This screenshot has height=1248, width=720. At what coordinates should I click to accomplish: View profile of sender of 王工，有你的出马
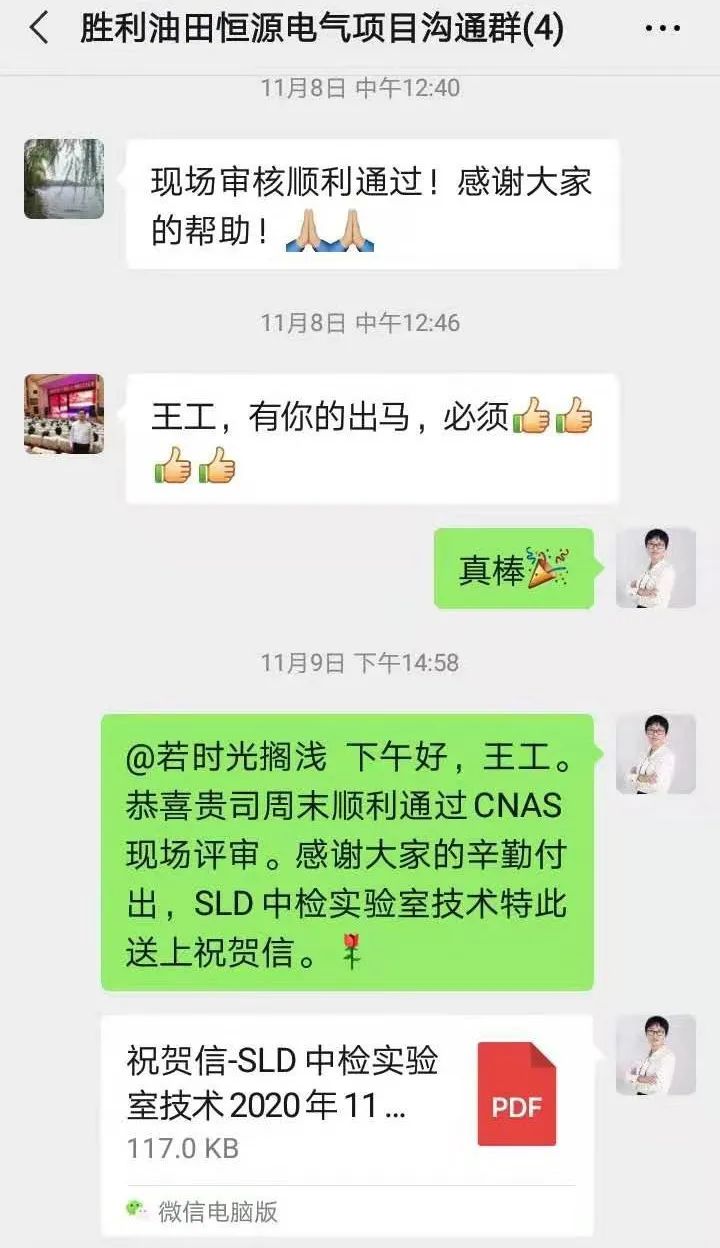coord(64,414)
